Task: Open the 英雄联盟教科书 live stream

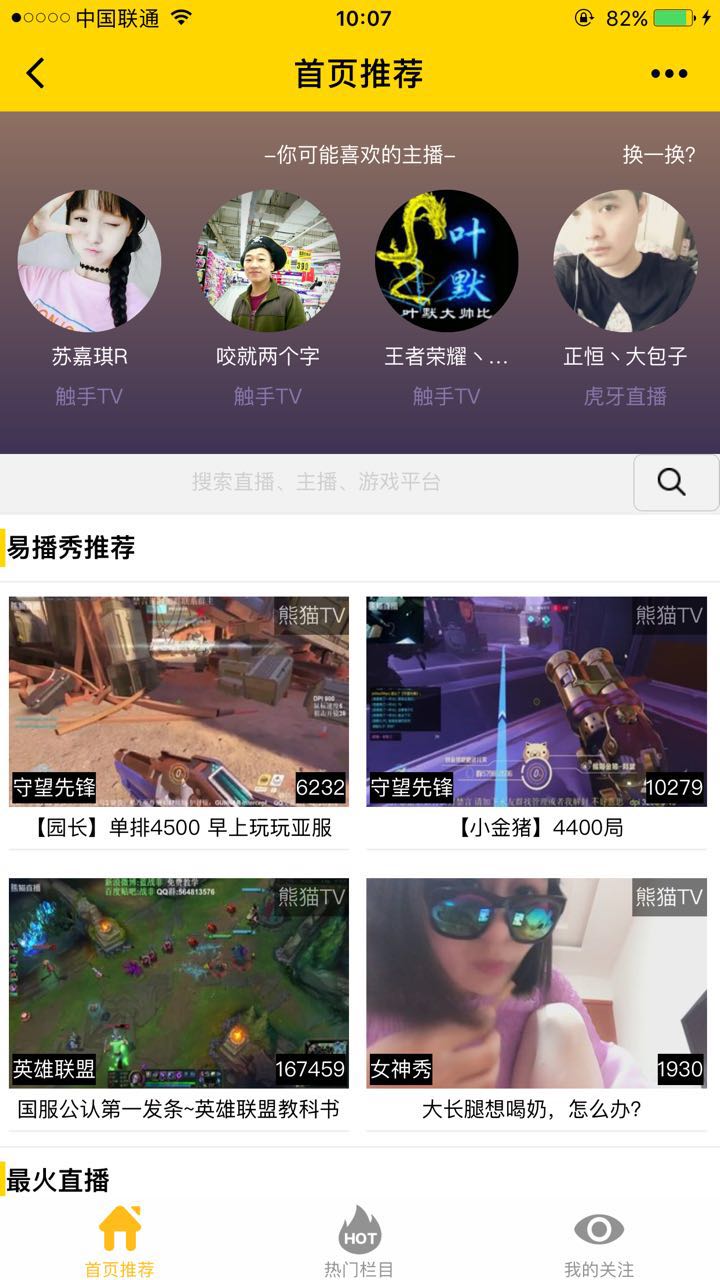Action: (x=179, y=983)
